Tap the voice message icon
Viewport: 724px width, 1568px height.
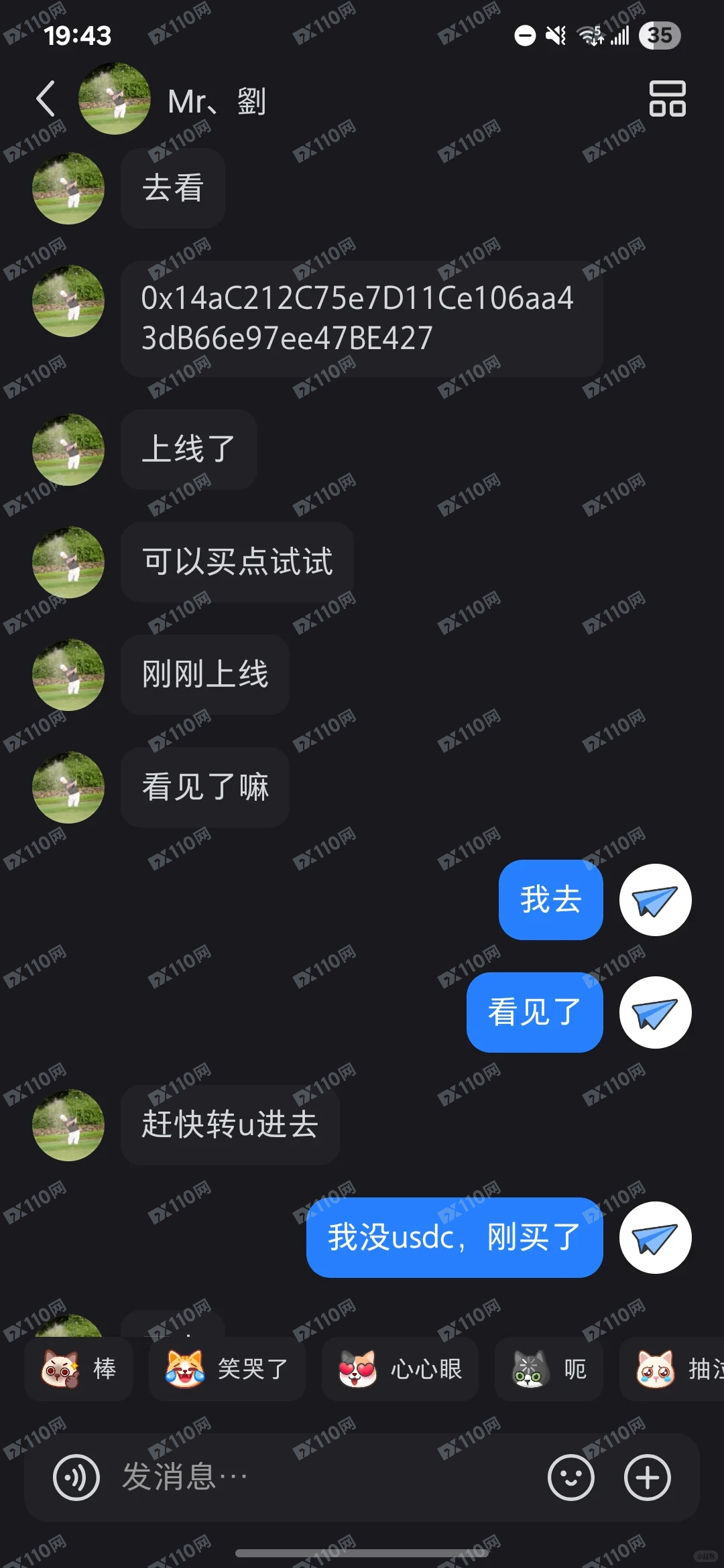pyautogui.click(x=76, y=1477)
